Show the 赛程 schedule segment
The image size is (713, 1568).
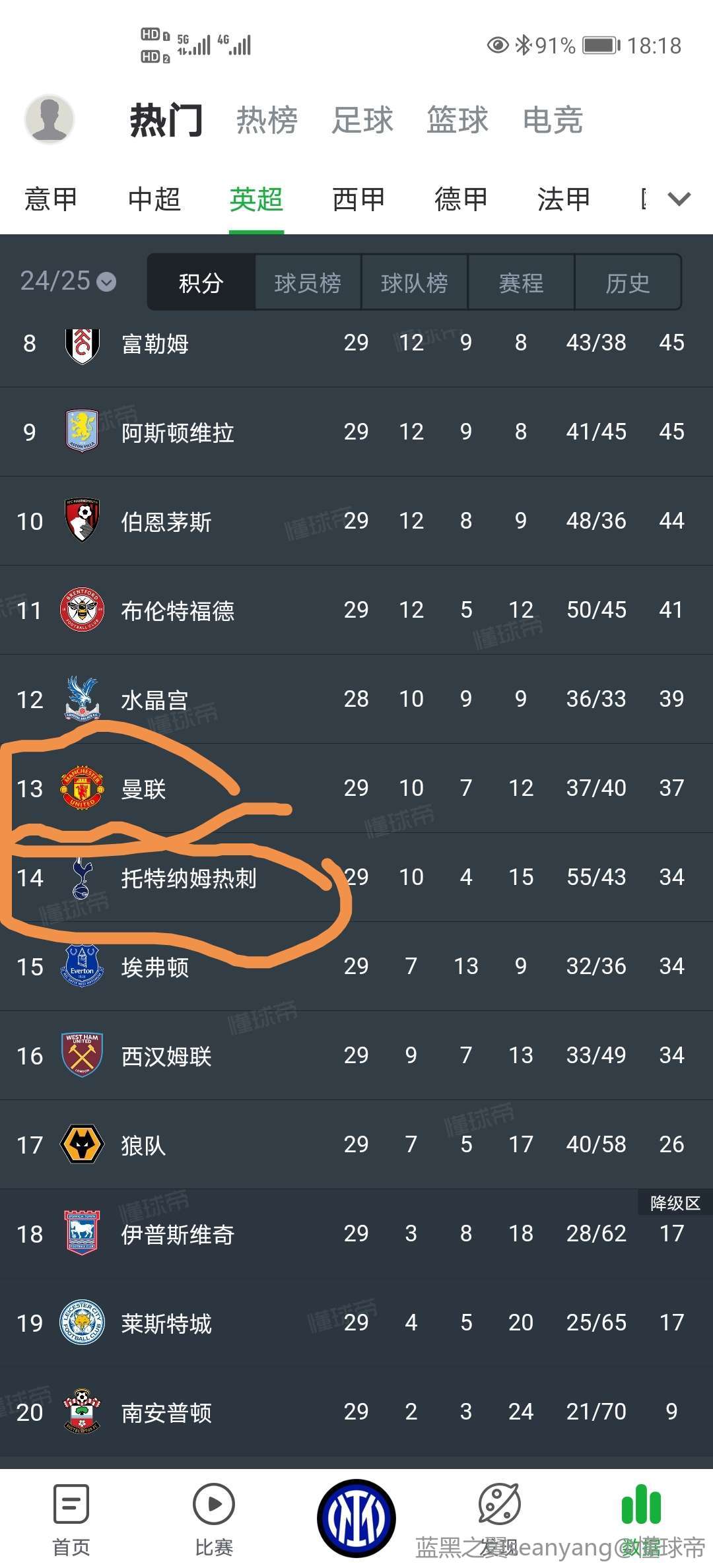tap(522, 282)
